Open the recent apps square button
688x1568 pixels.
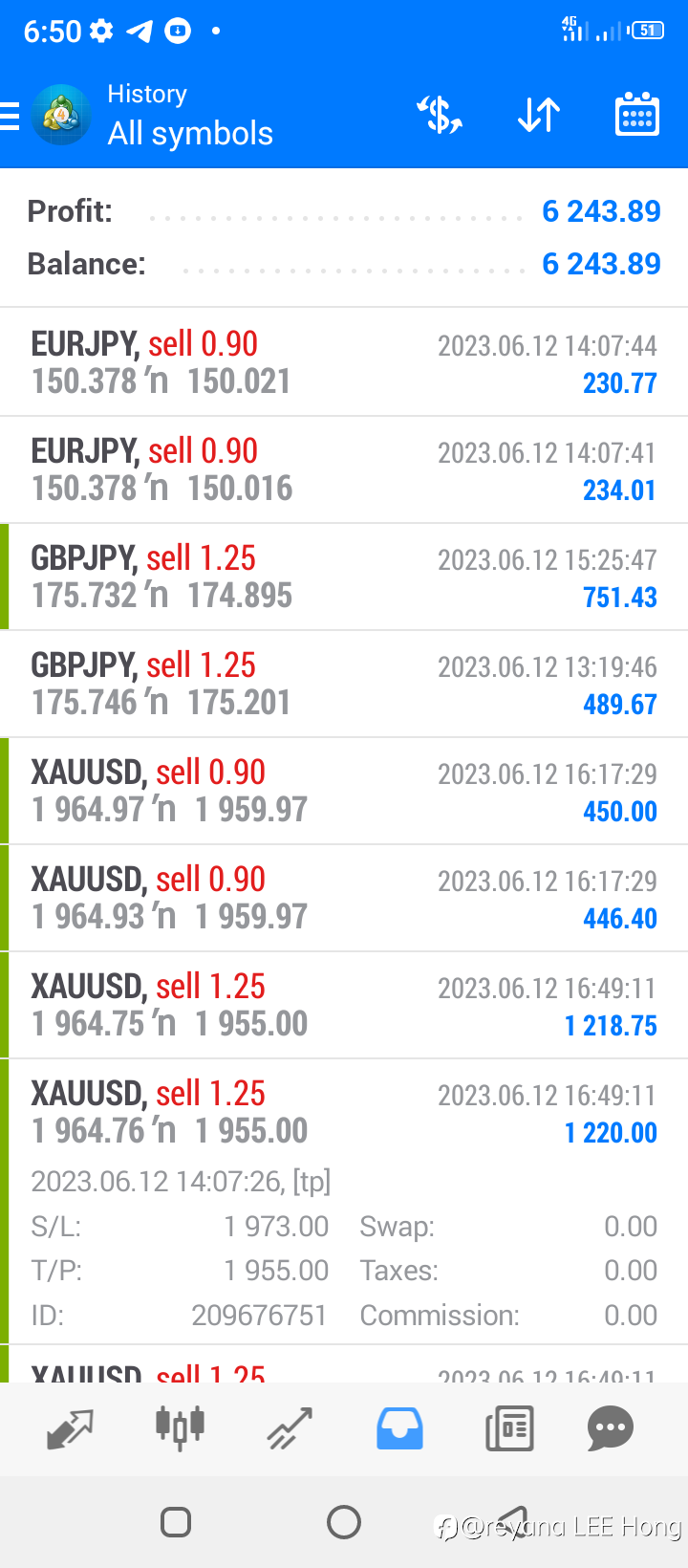click(176, 1521)
